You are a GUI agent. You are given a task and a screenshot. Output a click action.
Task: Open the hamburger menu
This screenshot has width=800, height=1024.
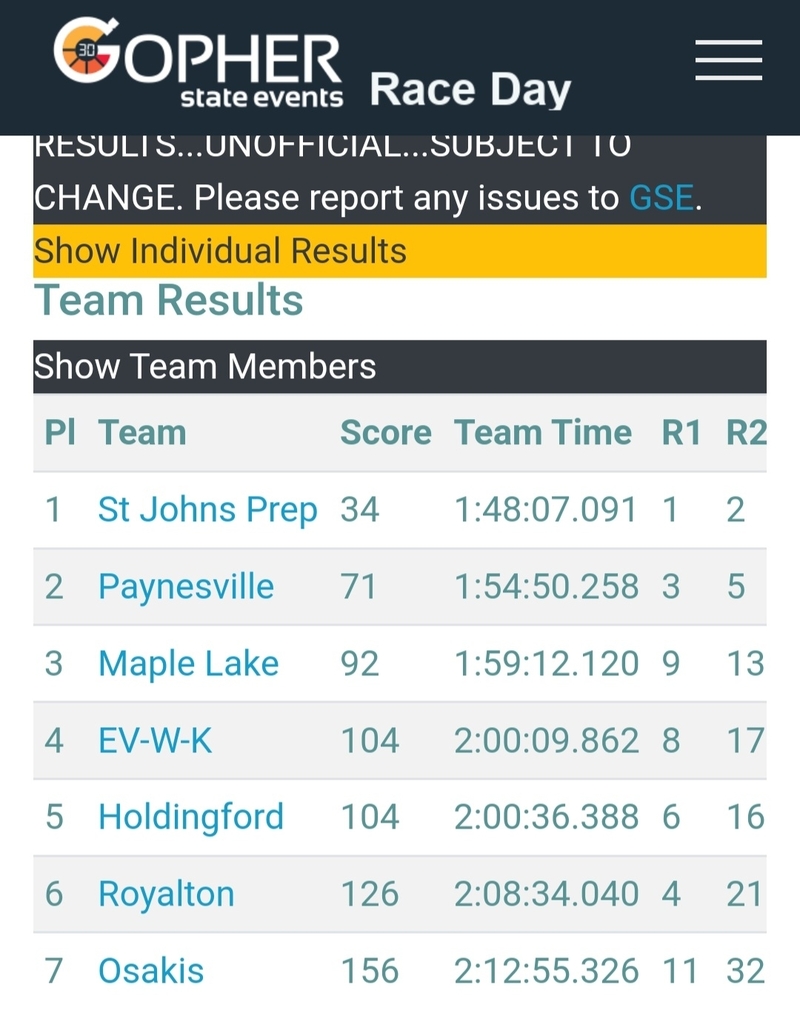[729, 63]
